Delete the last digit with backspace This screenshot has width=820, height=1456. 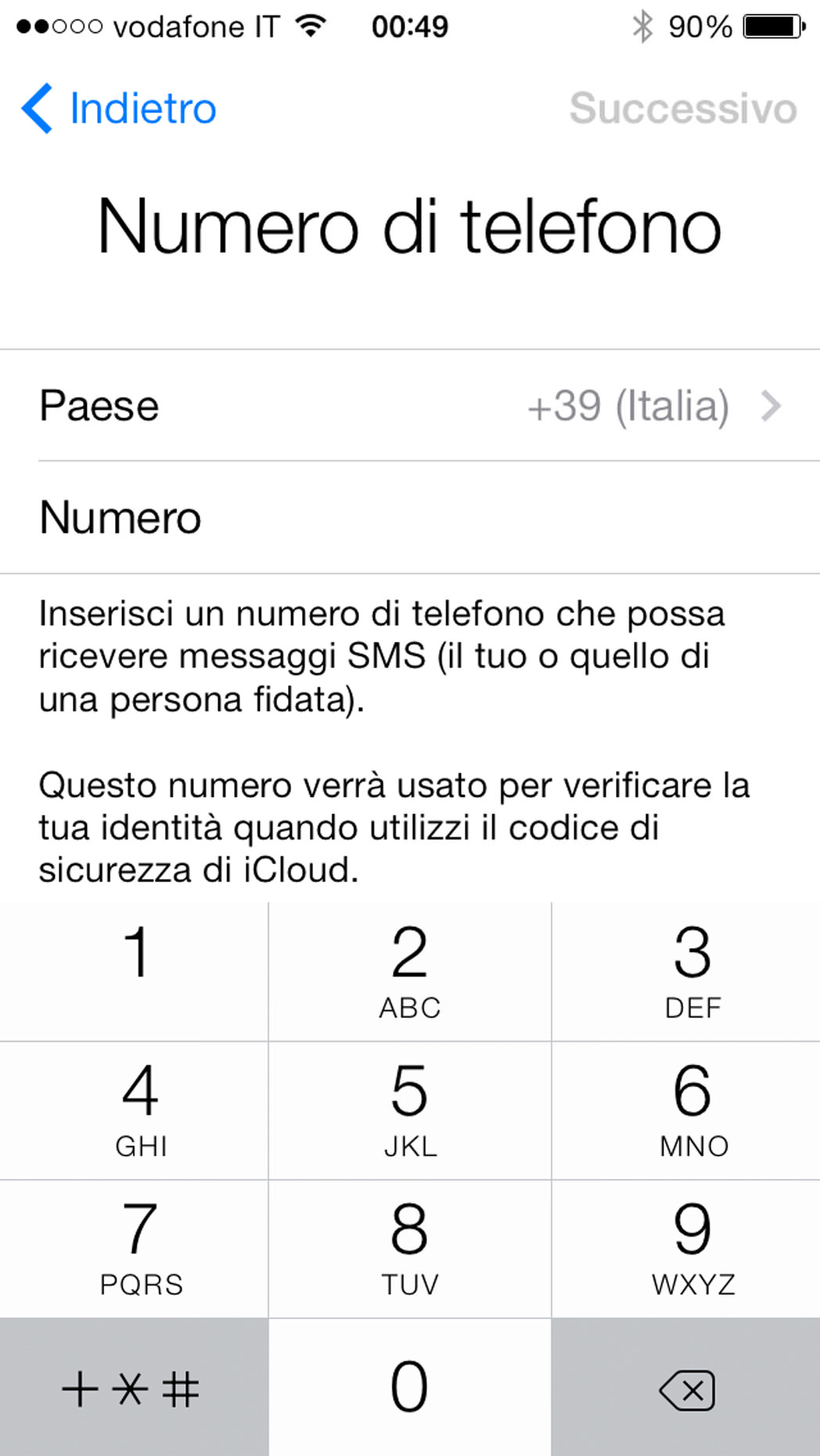pyautogui.click(x=686, y=1388)
